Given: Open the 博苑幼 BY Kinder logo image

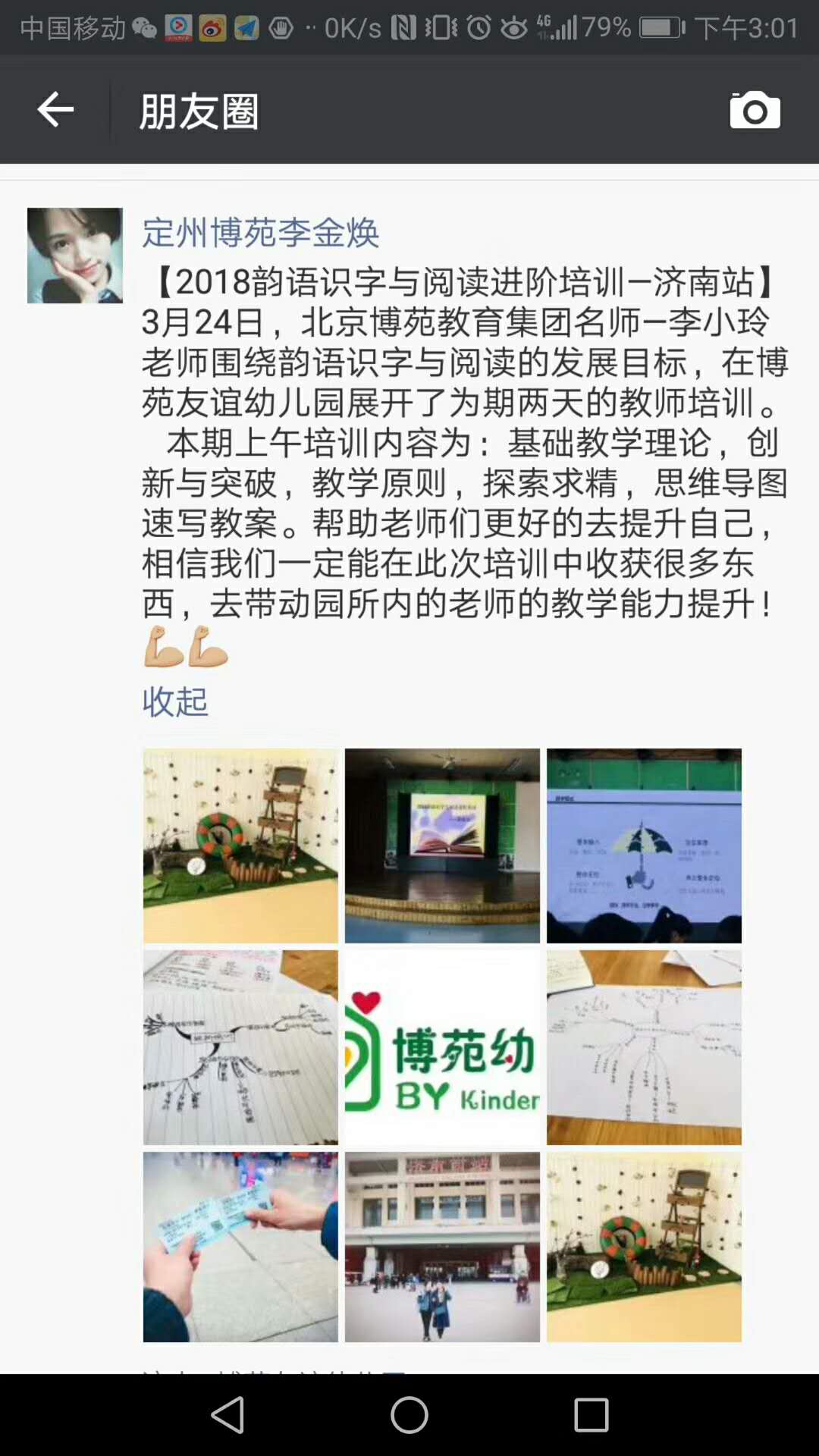Looking at the screenshot, I should click(442, 1047).
